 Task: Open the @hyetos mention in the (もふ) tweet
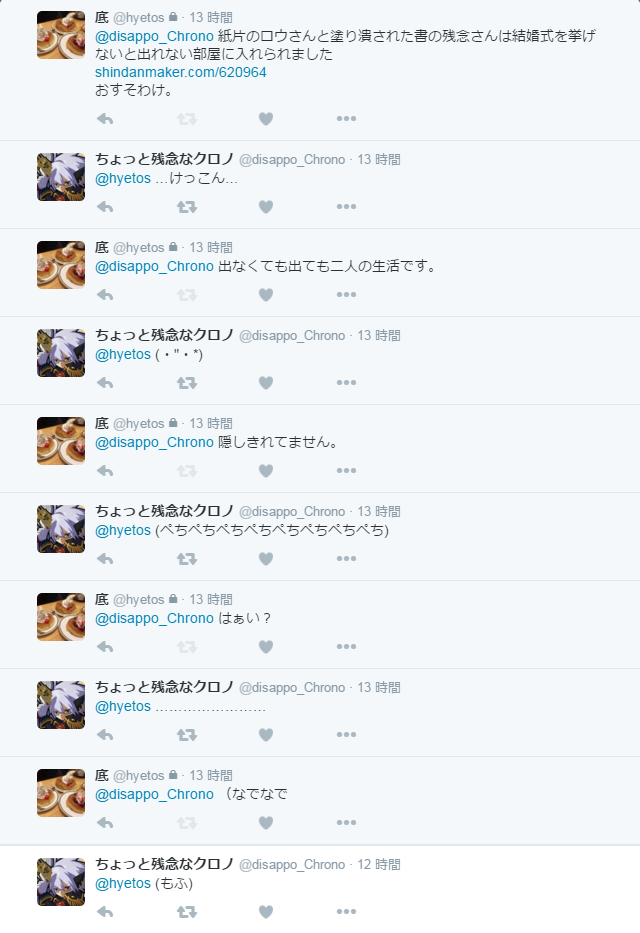tap(123, 883)
